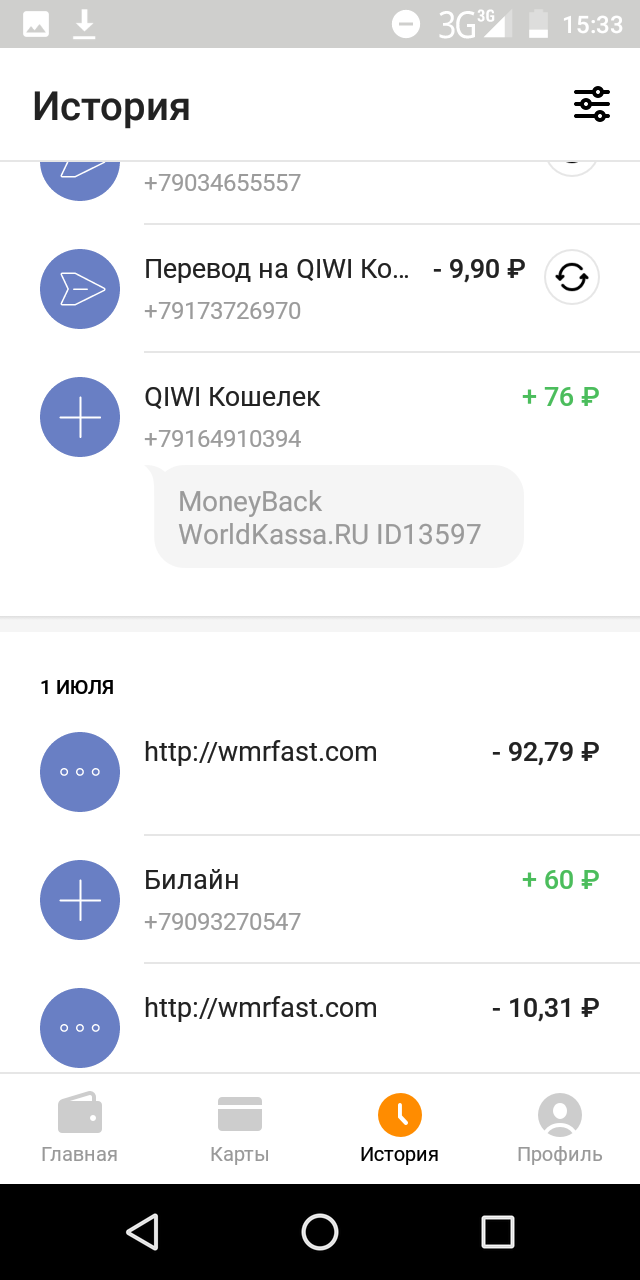Screen dimensions: 640x1280
Task: Go to the device home screen
Action: 320,1231
